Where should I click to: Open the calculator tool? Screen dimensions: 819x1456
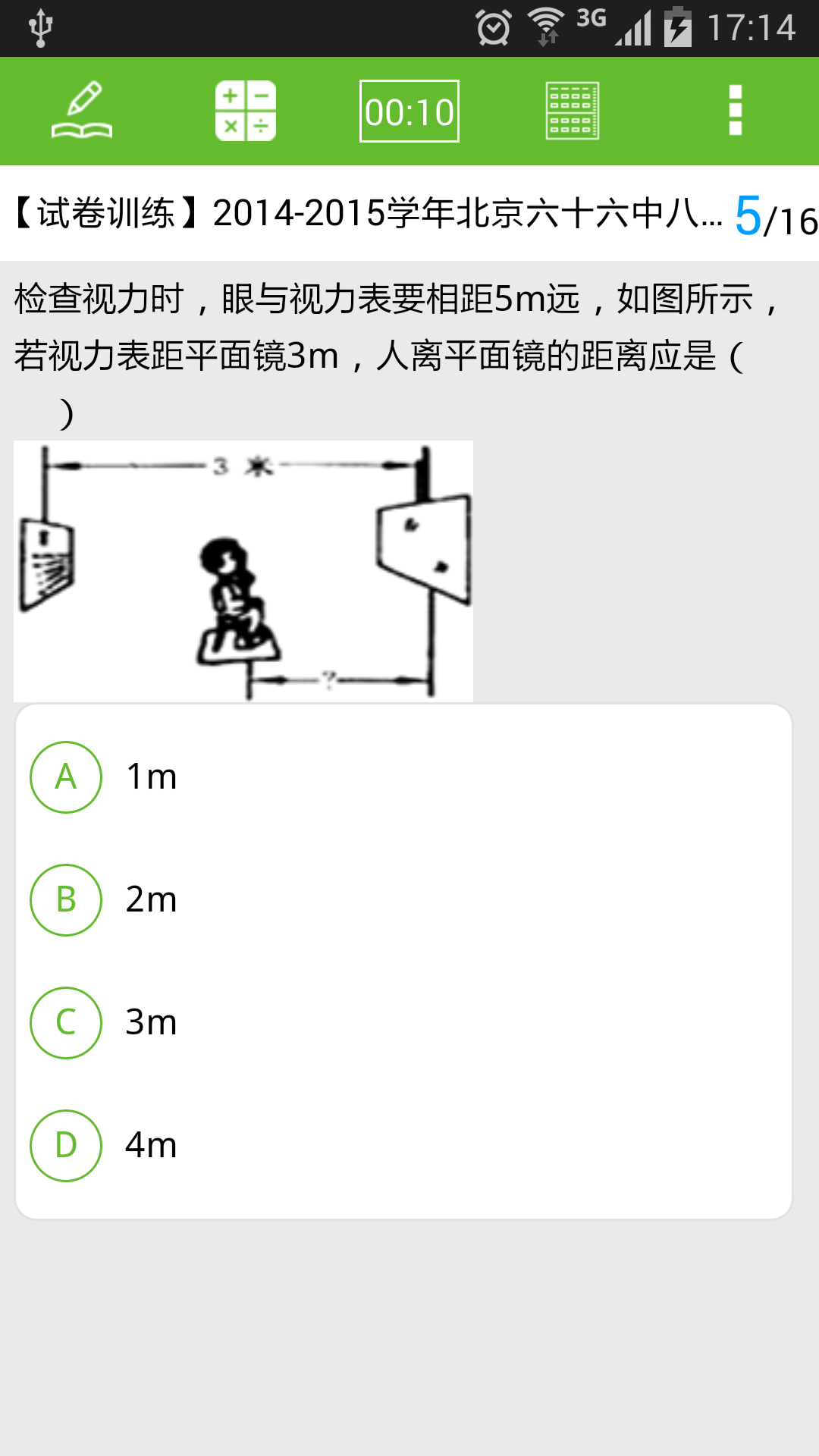(246, 111)
